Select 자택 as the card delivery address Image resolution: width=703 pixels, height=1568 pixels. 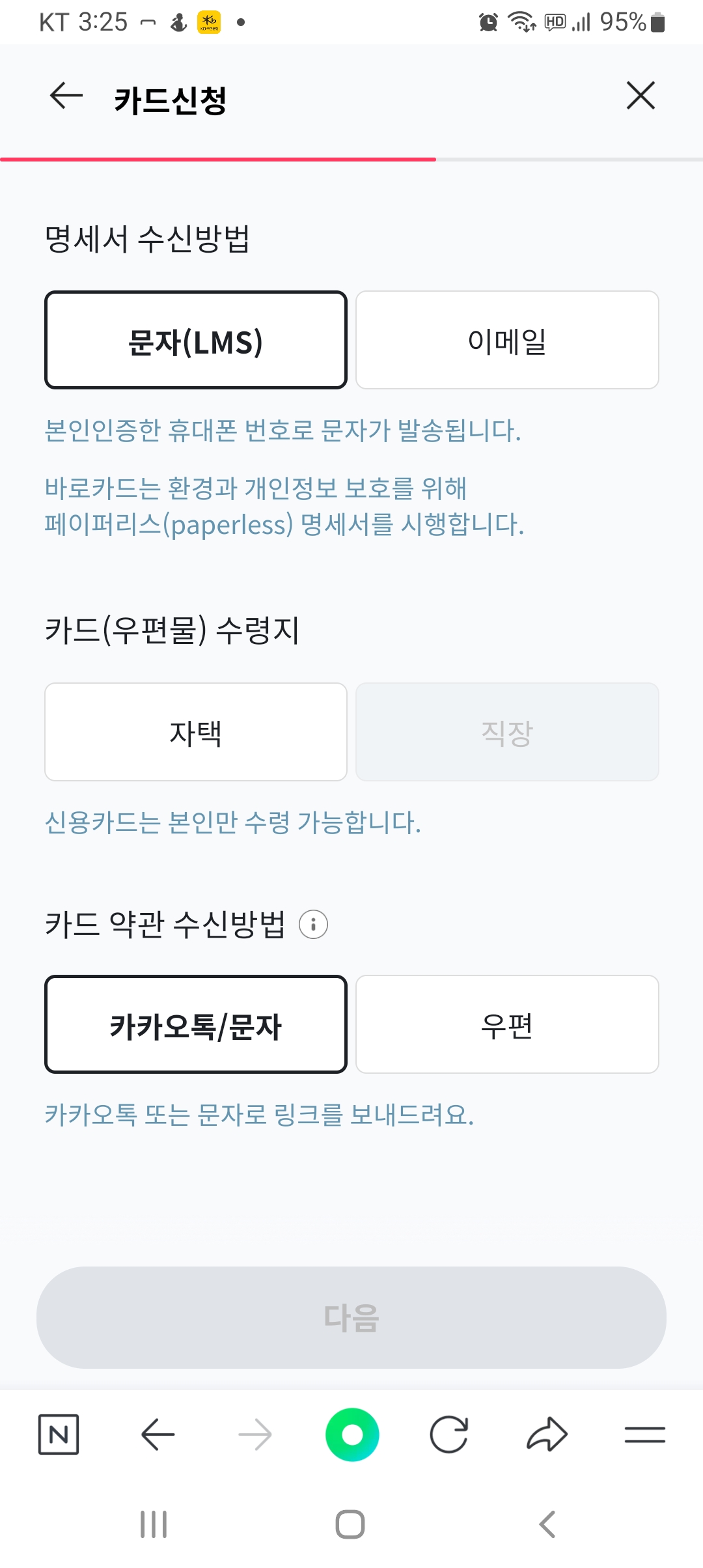[195, 732]
